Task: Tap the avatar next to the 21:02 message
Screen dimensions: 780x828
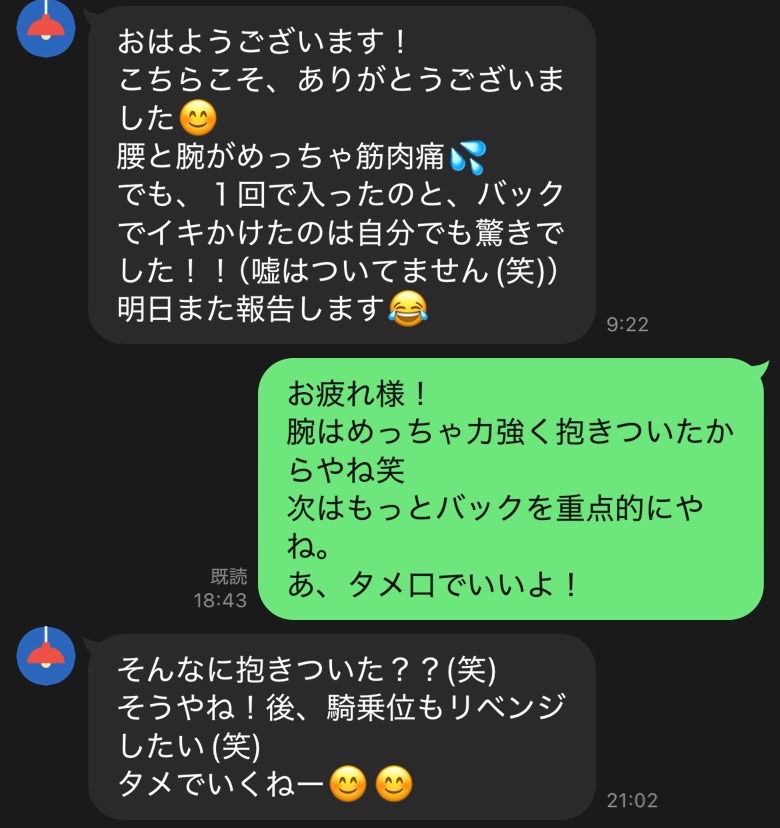Action: [x=45, y=655]
